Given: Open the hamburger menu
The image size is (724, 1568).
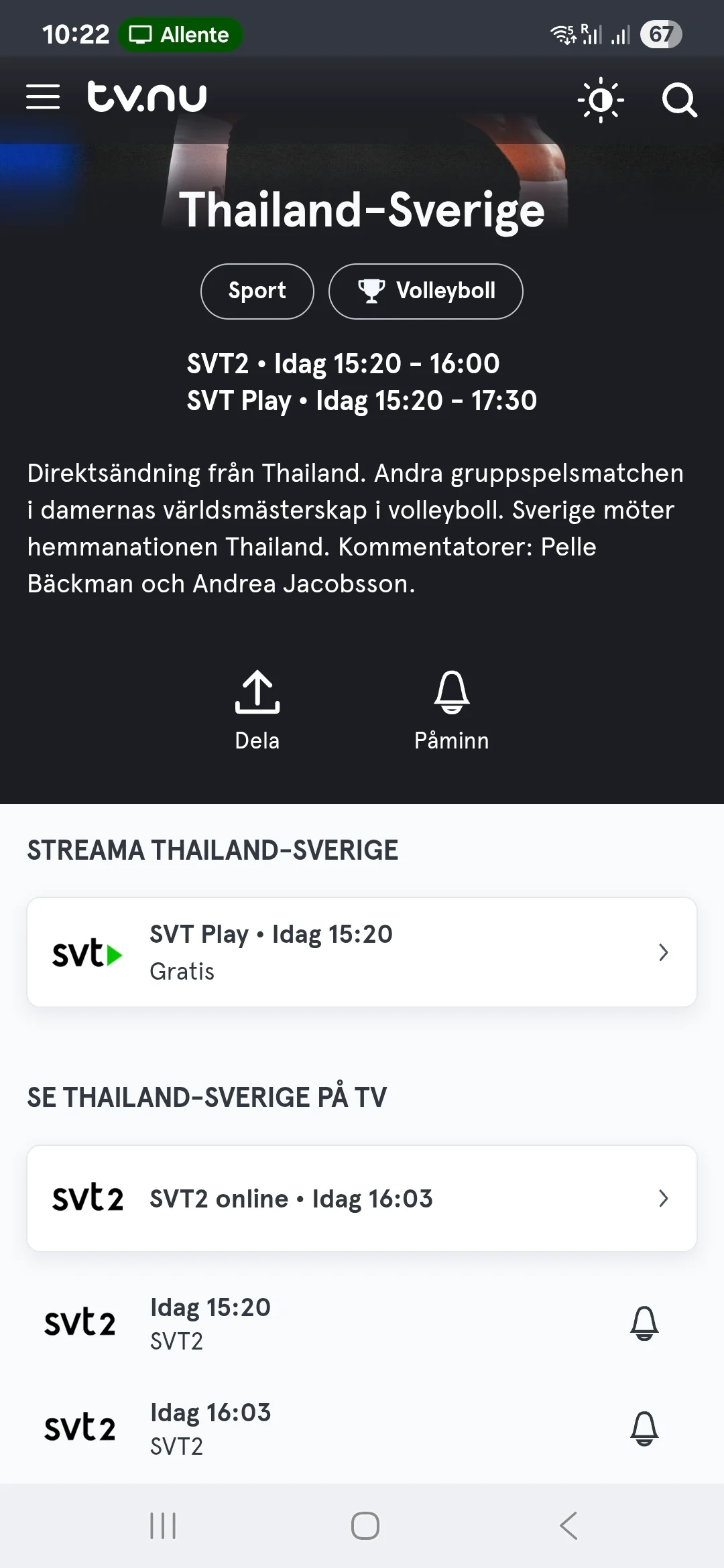Looking at the screenshot, I should [43, 97].
